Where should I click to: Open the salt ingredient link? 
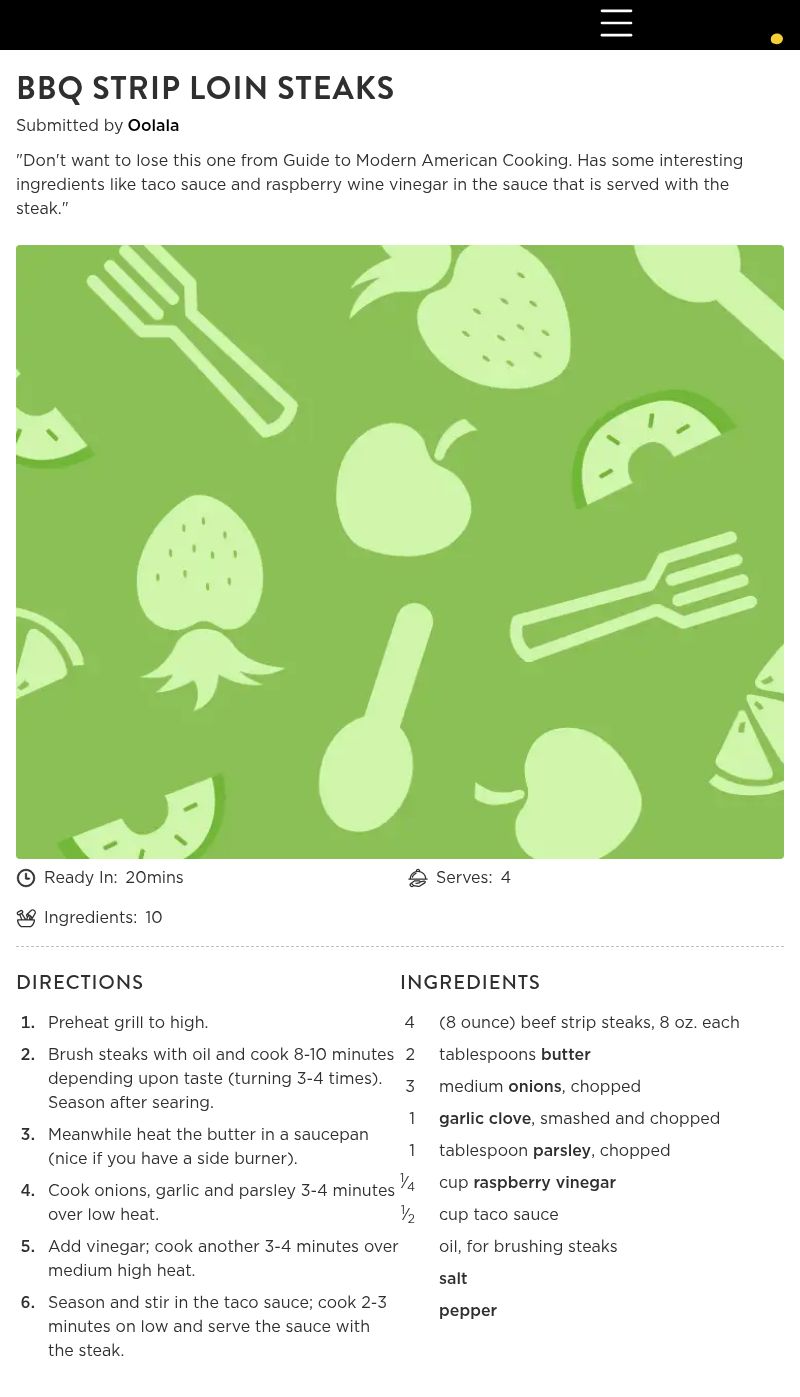(453, 1279)
